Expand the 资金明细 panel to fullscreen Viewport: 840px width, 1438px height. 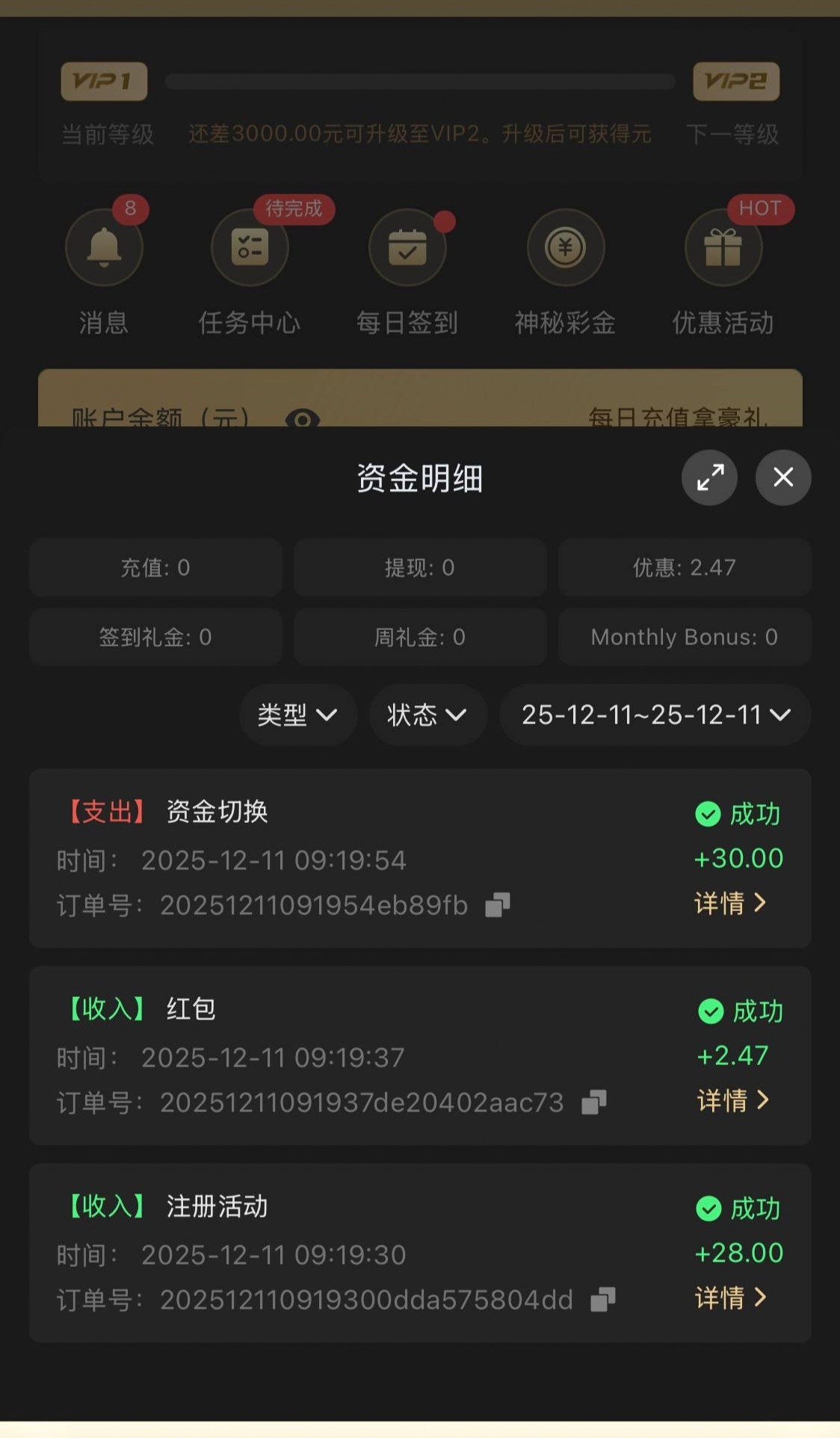point(709,477)
